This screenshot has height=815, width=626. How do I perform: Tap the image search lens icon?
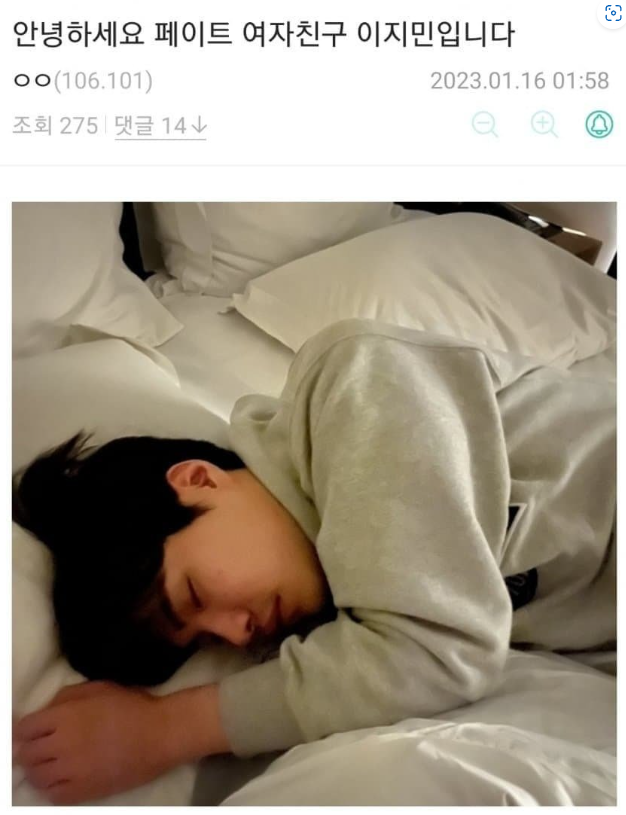(x=612, y=13)
